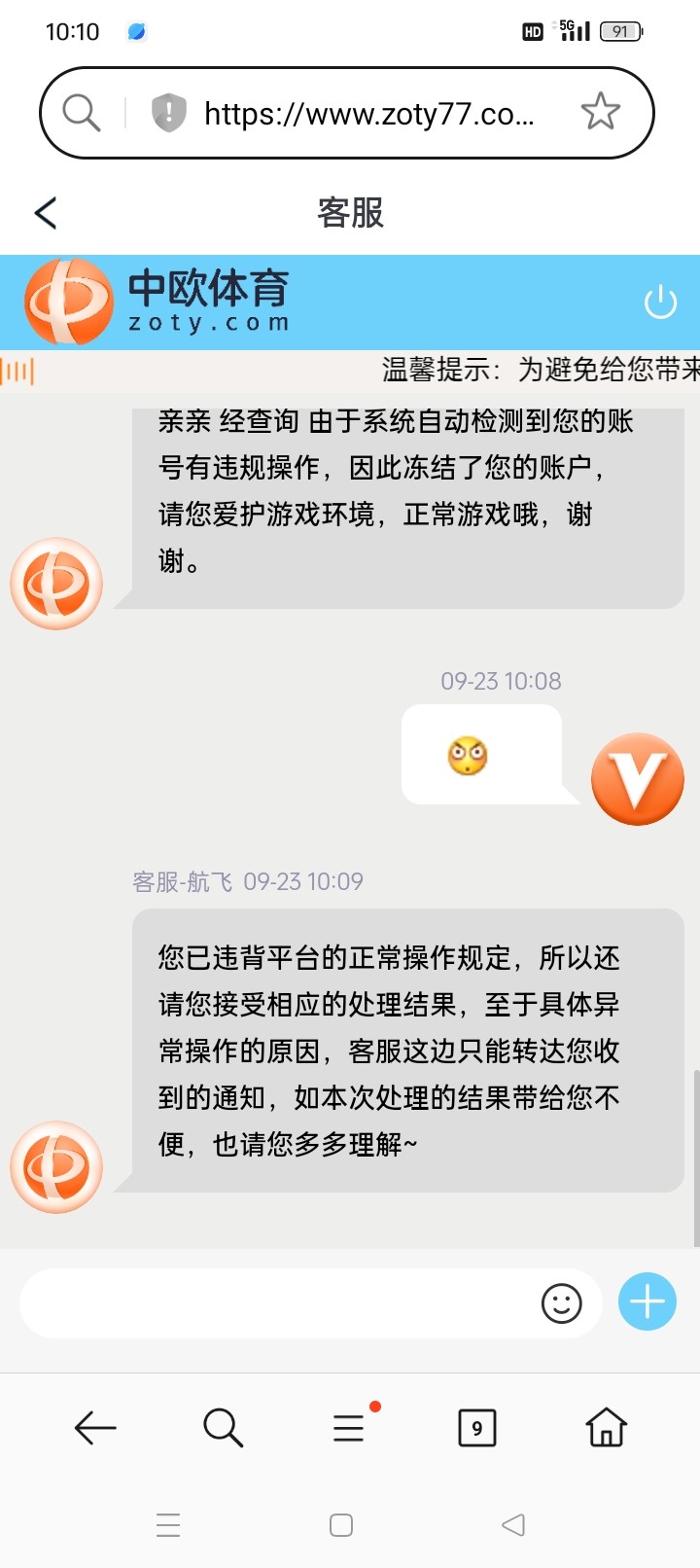Open the site security shield info
Screen dimensions: 700x1568
168,113
